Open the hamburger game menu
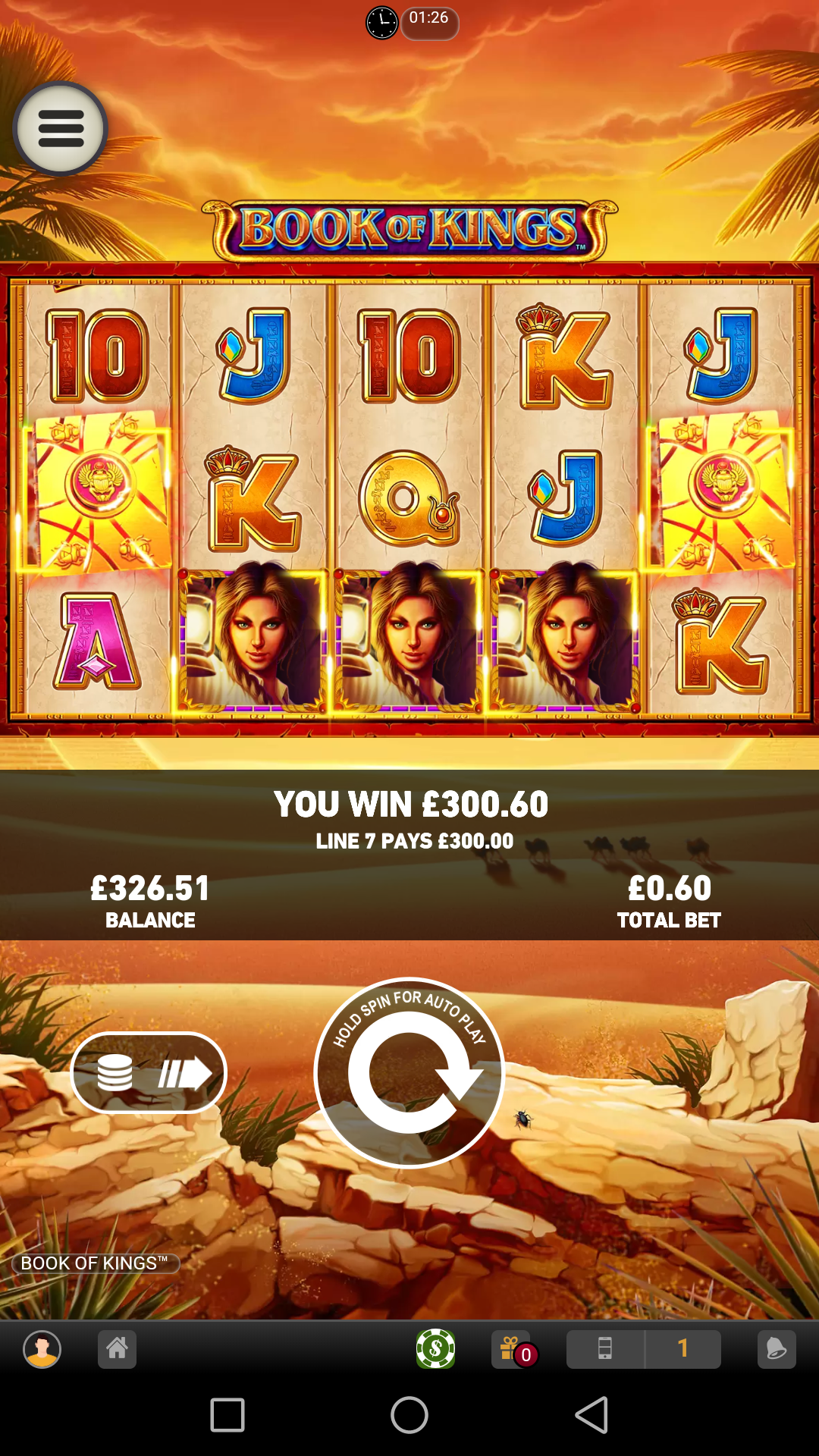Screen dimensions: 819x1456 61,129
